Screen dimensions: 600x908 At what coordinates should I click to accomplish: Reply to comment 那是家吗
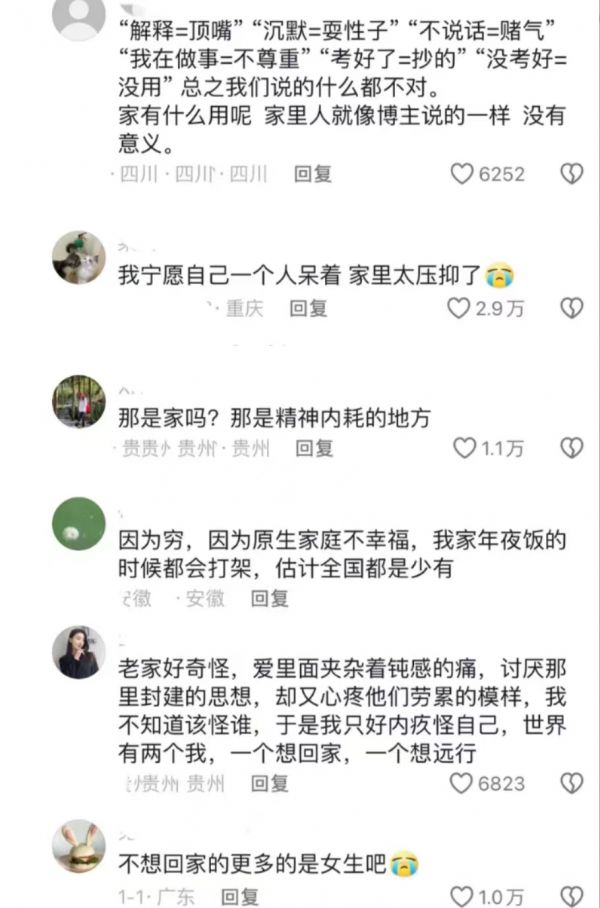[313, 449]
